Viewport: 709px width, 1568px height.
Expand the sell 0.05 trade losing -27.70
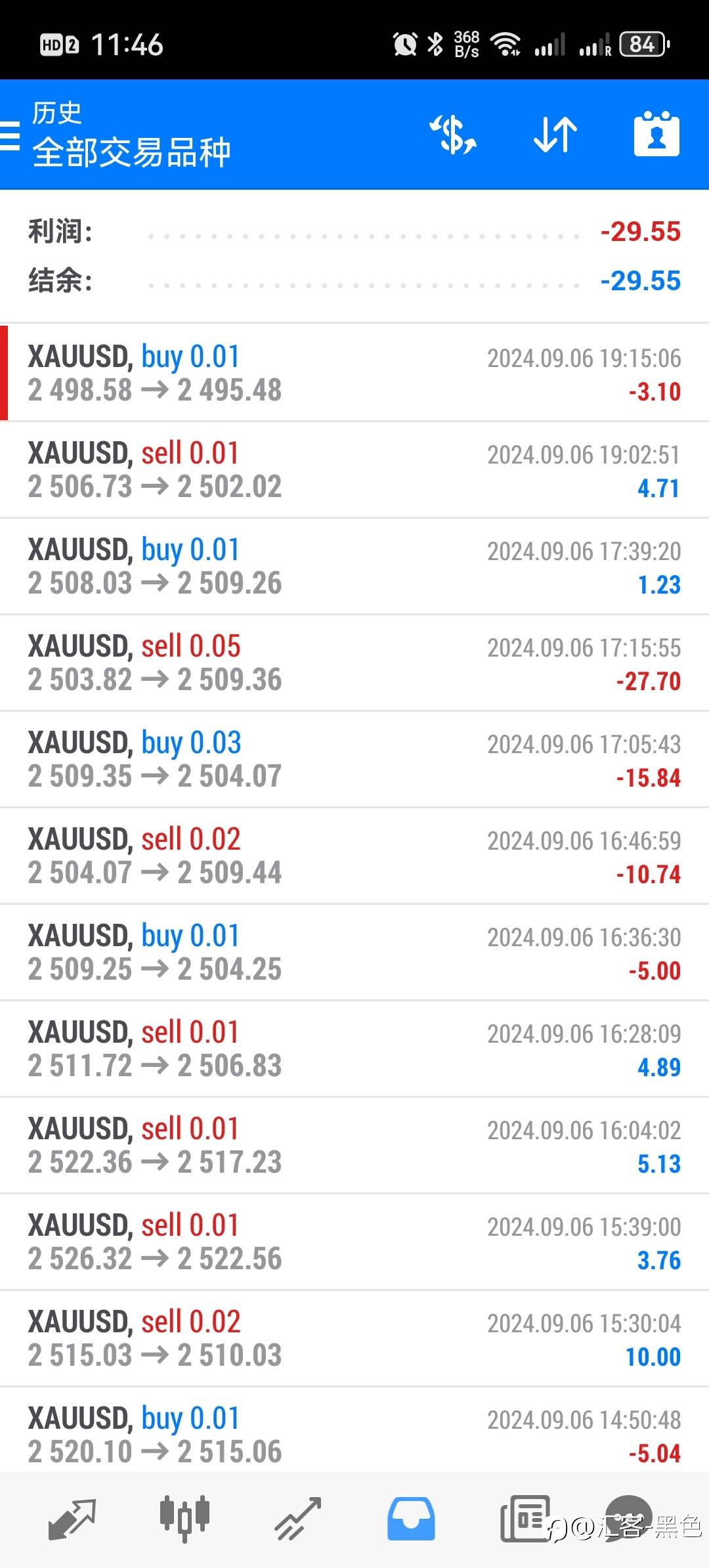(x=354, y=663)
